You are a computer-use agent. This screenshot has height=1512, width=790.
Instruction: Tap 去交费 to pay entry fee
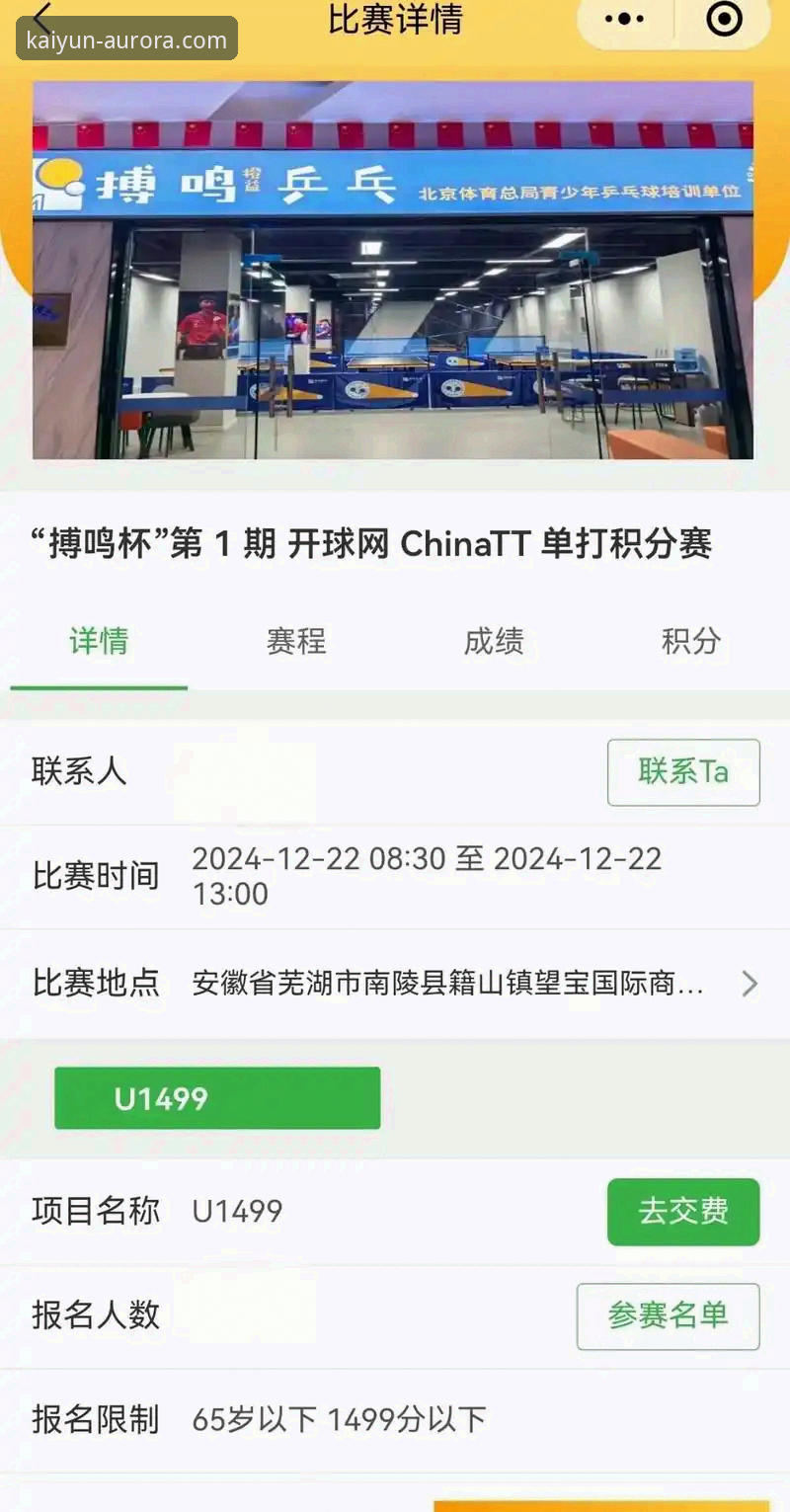coord(683,1212)
